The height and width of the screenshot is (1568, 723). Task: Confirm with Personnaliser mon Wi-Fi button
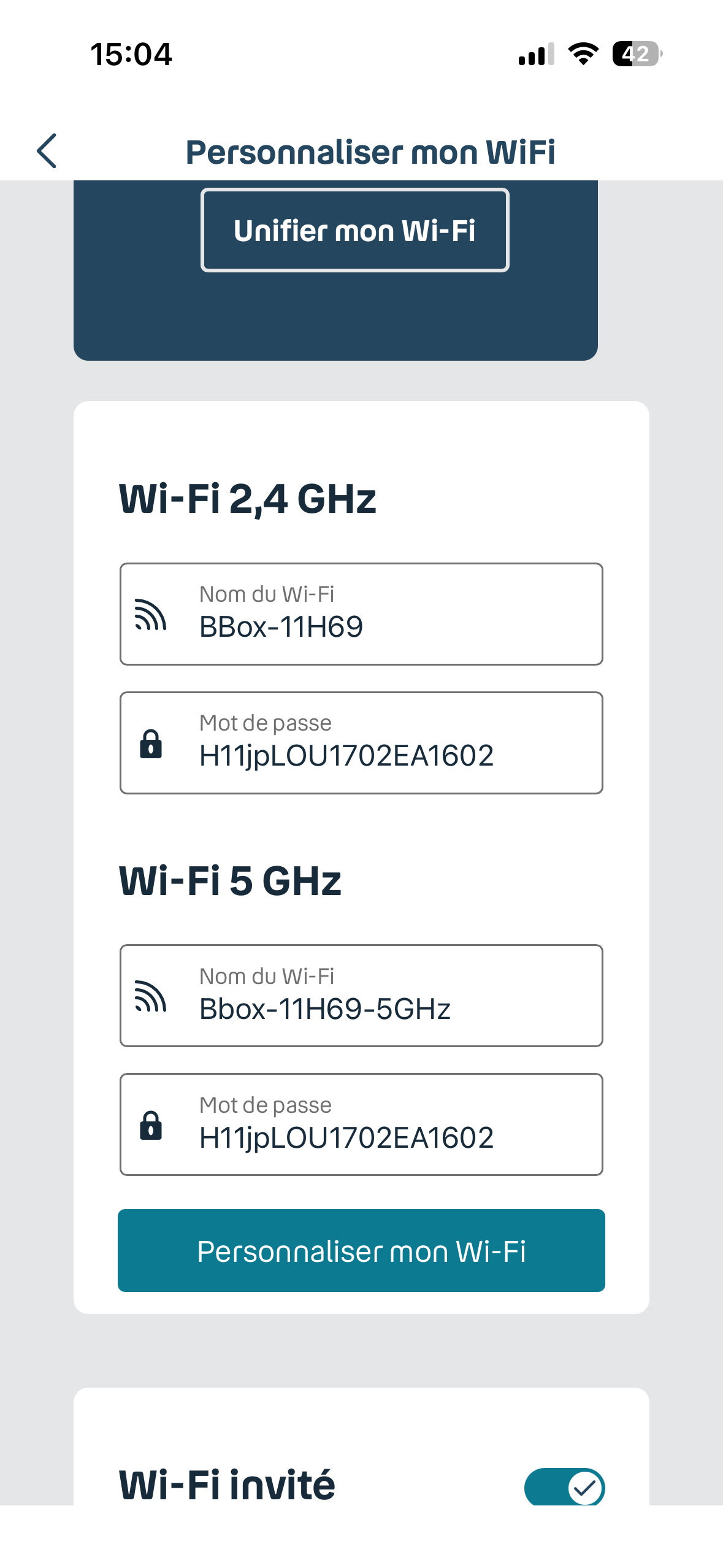[361, 1251]
